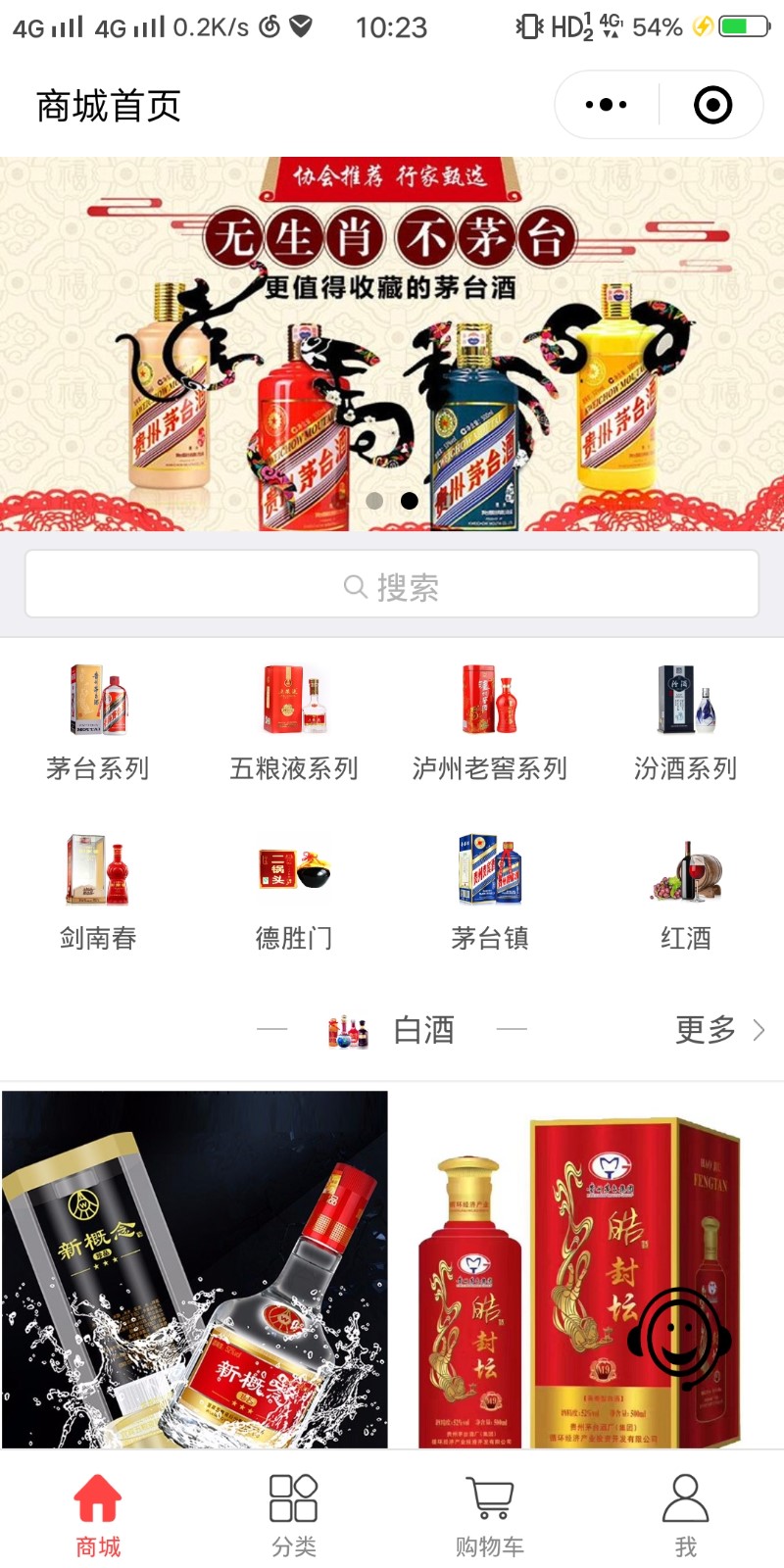Browse the 茅台镇 category
The image size is (784, 1568).
coord(490,892)
